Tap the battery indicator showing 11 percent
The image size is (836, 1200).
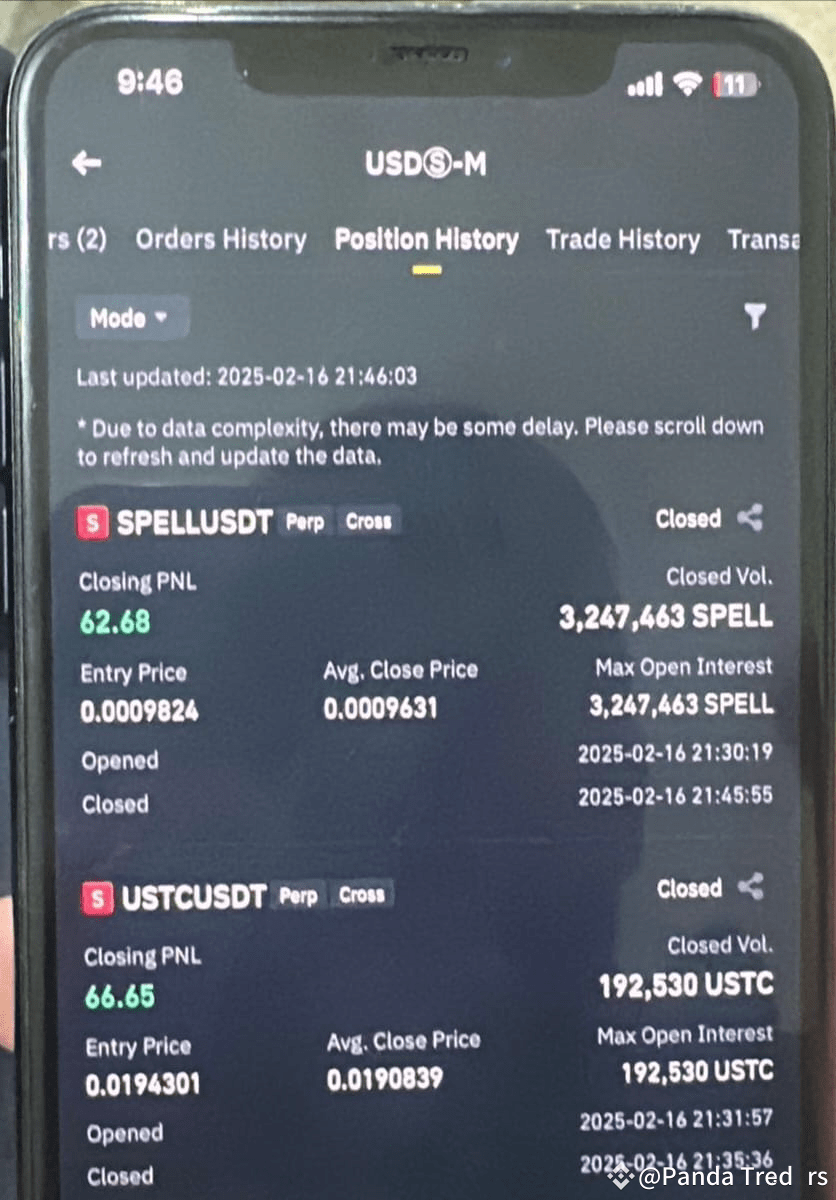(734, 85)
